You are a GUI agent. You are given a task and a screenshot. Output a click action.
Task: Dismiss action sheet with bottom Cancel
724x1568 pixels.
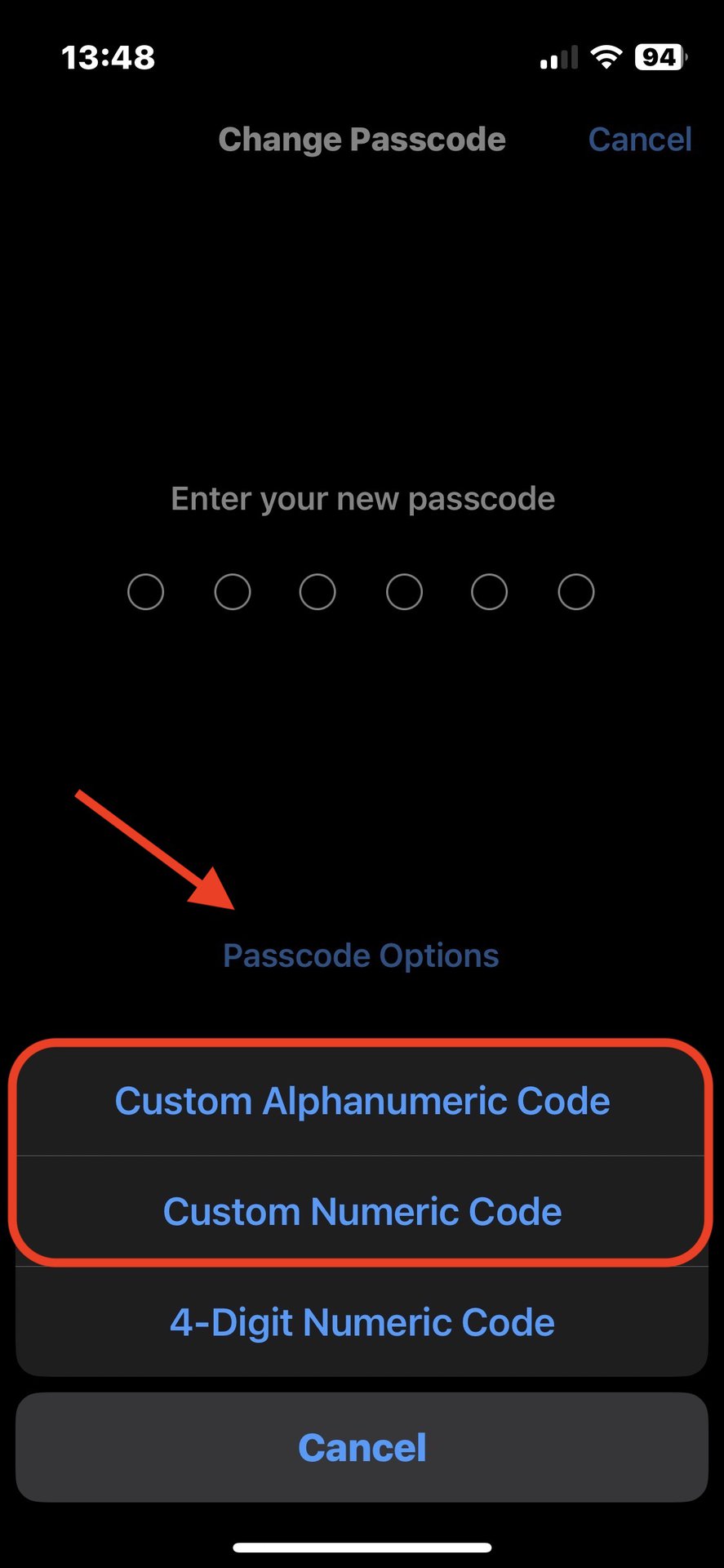(x=362, y=1447)
